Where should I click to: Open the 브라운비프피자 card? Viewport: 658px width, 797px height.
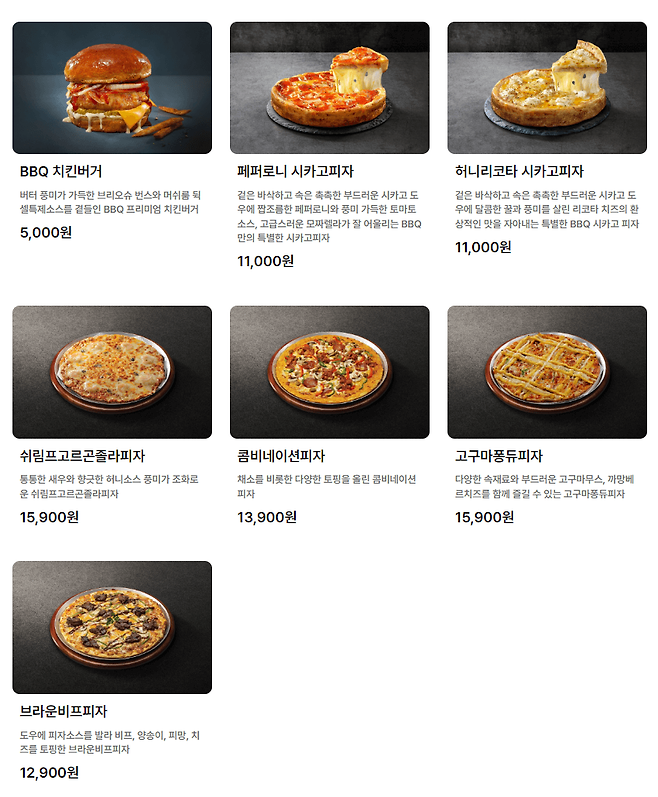click(112, 627)
